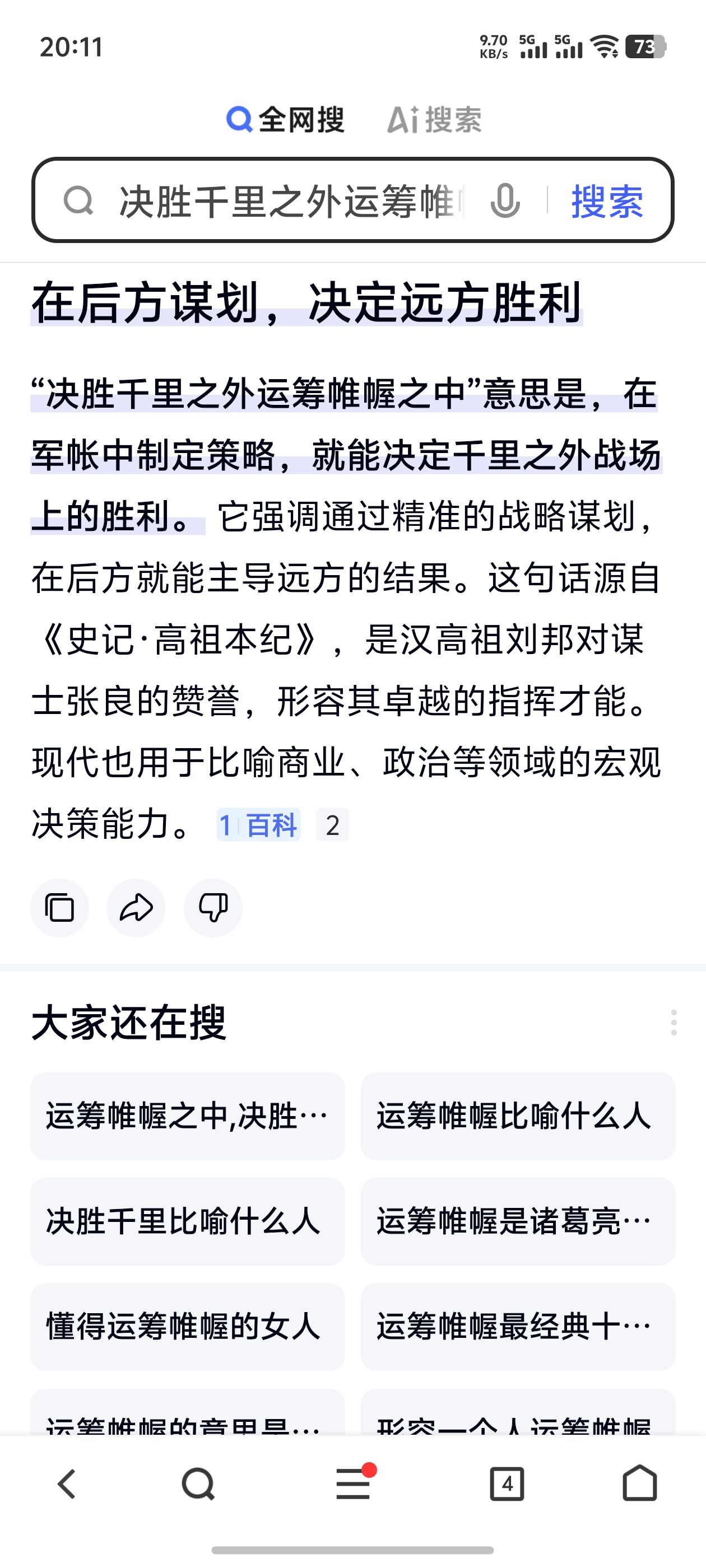The width and height of the screenshot is (706, 1568).
Task: Tap the search box with 决胜千里 query
Action: (x=286, y=201)
